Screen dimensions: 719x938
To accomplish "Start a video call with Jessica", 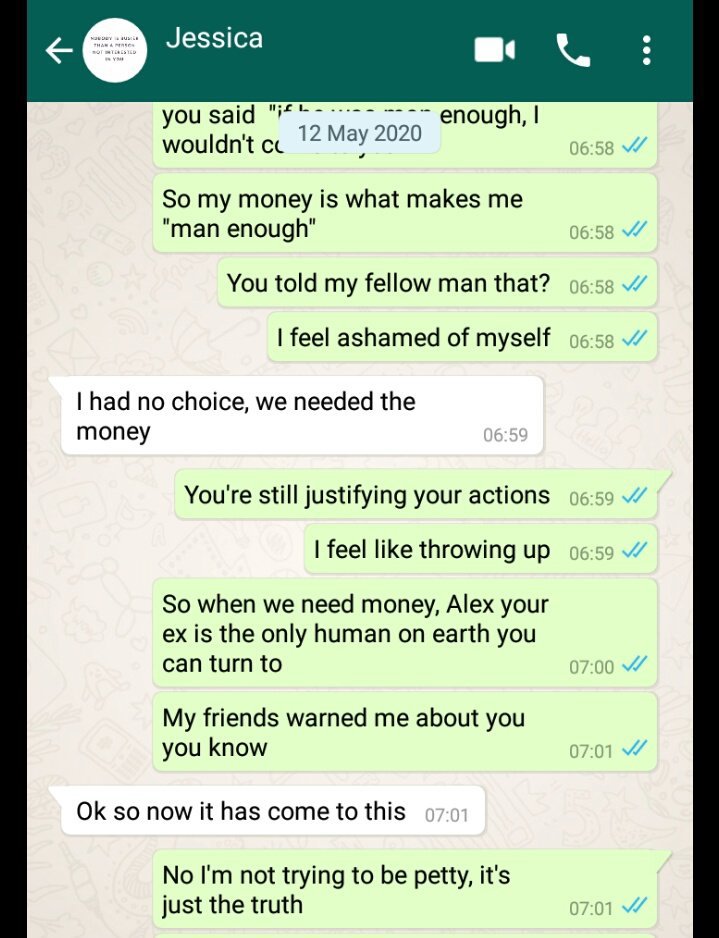I will [x=494, y=50].
